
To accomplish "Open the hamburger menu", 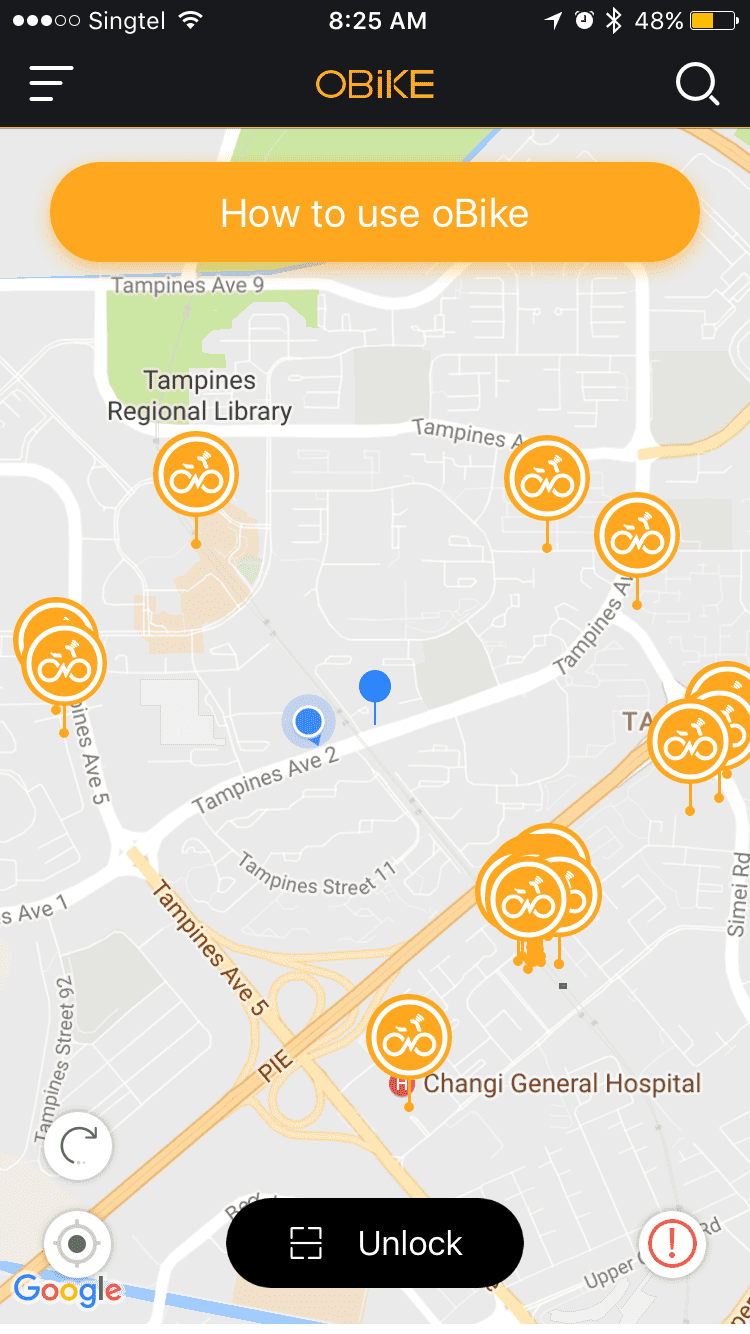I will coord(51,84).
